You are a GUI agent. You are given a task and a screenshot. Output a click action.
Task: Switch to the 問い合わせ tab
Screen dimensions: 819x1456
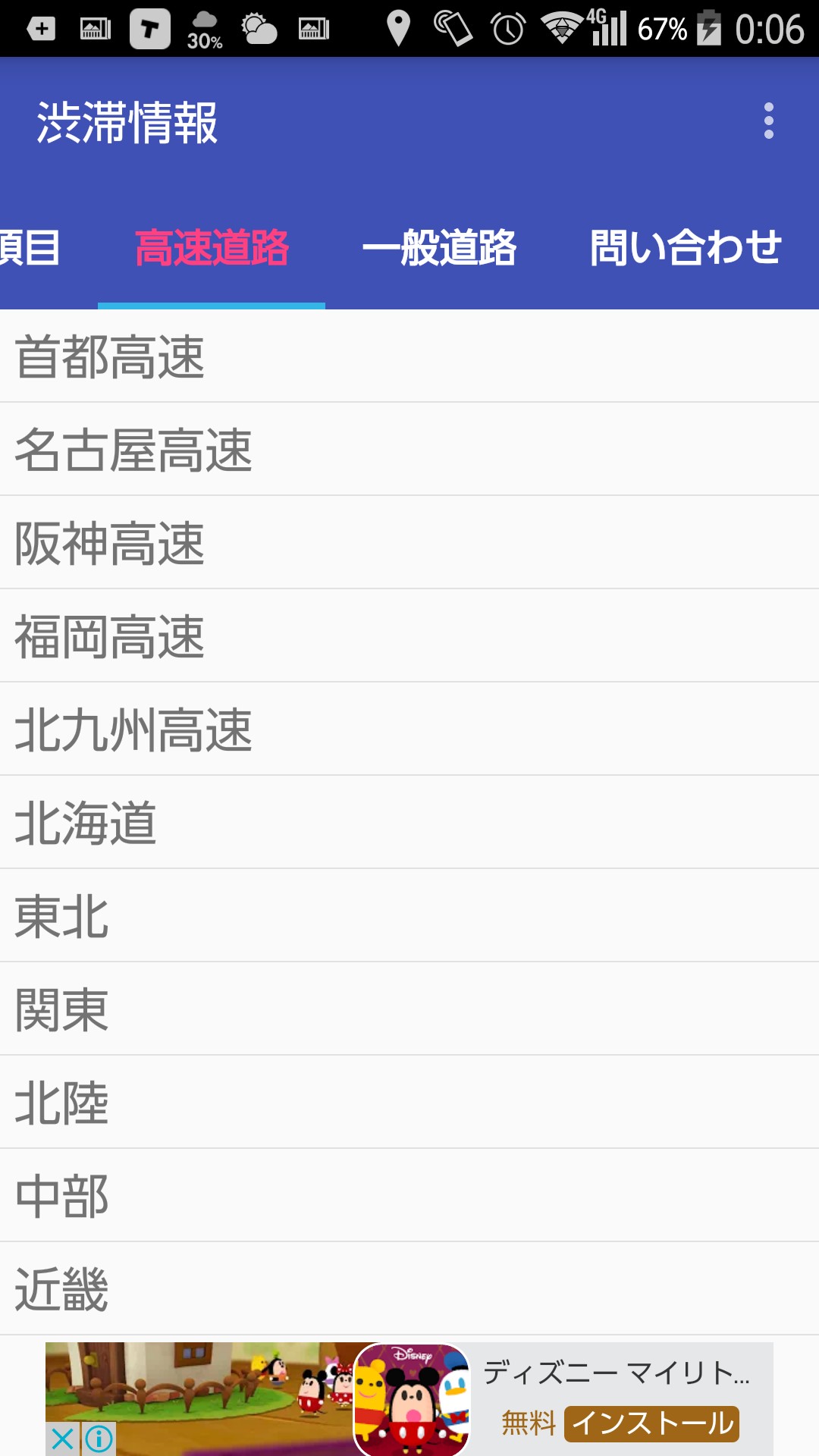click(x=685, y=248)
